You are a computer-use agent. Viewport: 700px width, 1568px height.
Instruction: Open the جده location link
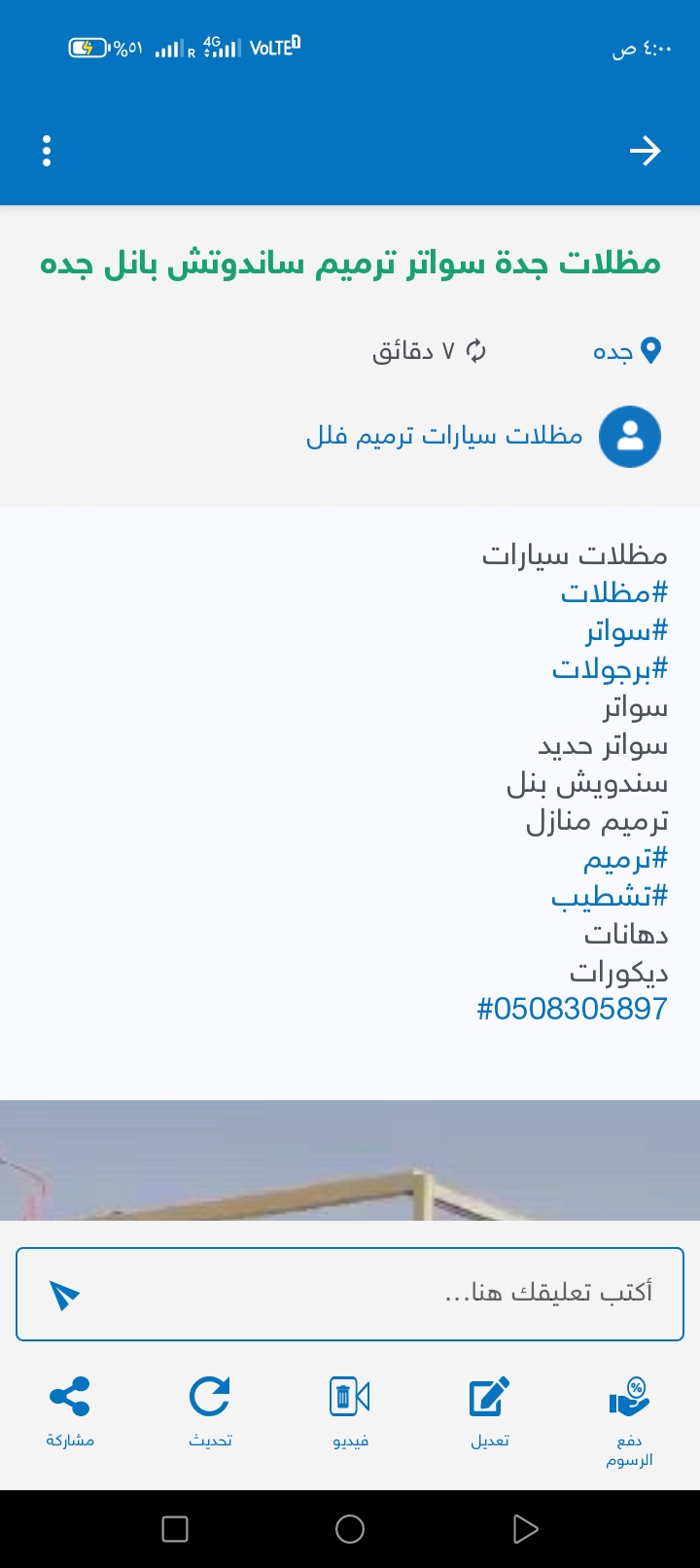(x=627, y=350)
